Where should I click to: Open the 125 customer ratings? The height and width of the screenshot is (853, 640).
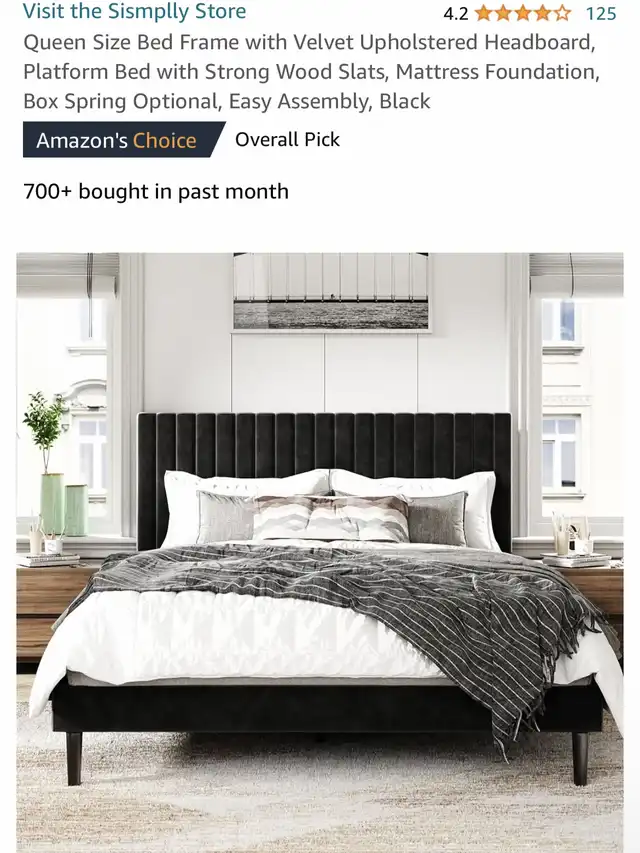pyautogui.click(x=600, y=13)
